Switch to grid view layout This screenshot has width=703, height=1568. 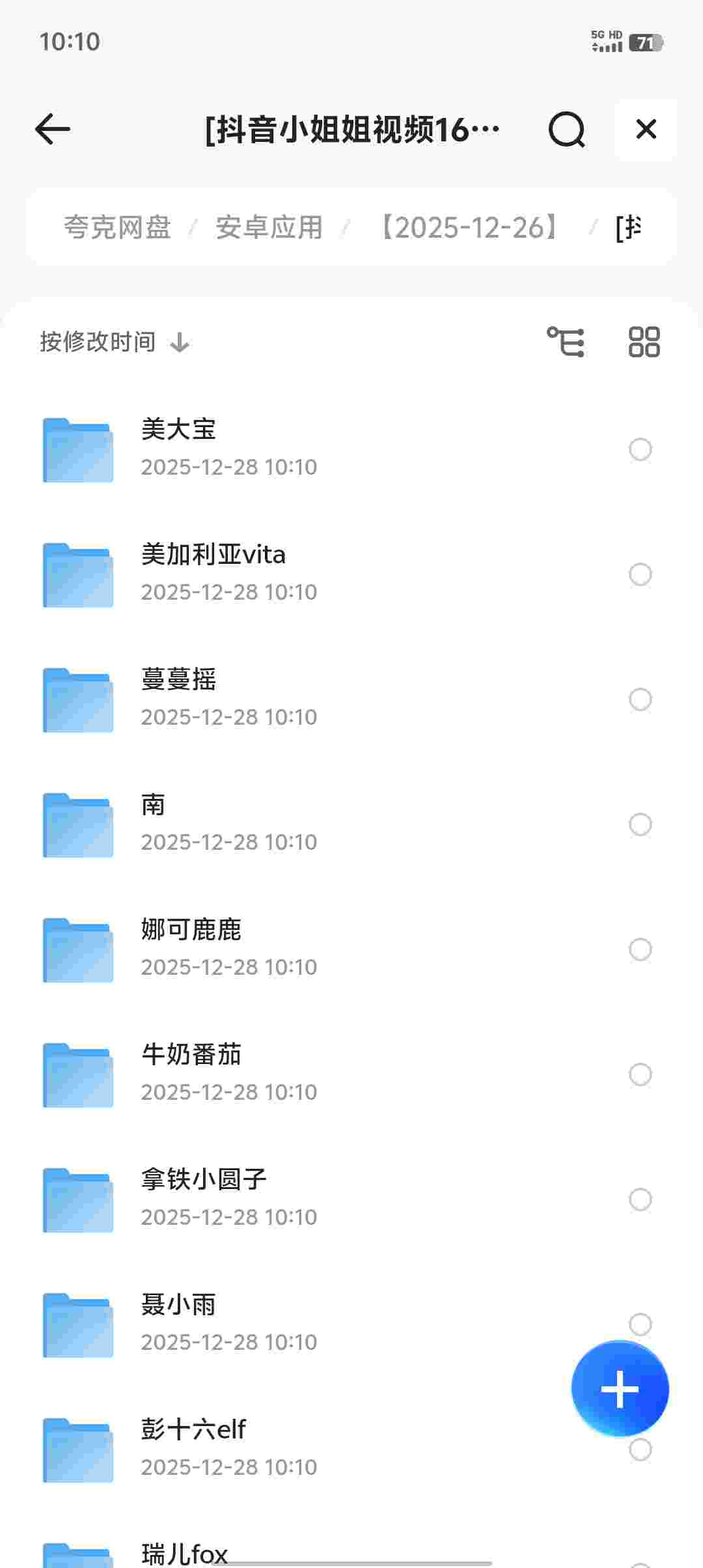(644, 342)
